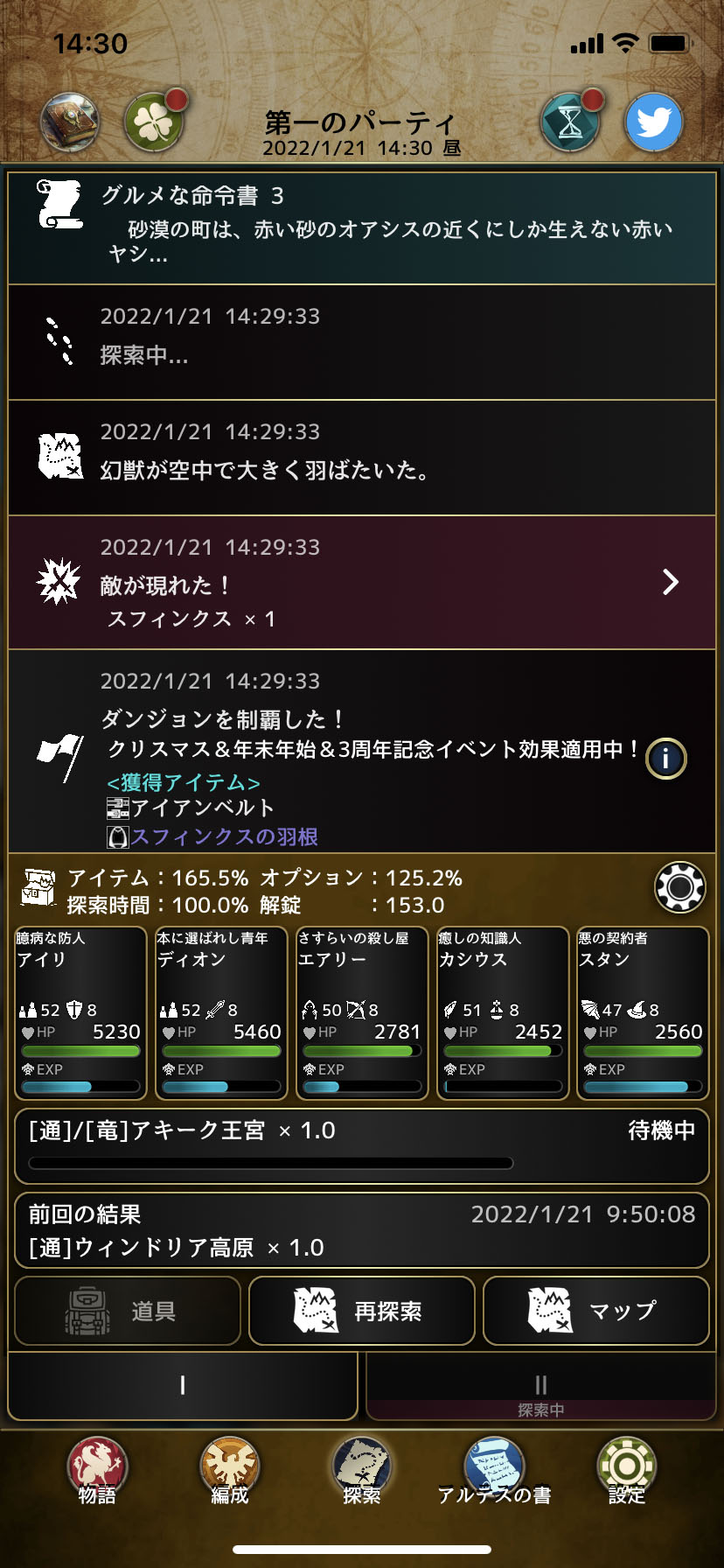
Task: Tap the Twitter share icon
Action: 653,122
